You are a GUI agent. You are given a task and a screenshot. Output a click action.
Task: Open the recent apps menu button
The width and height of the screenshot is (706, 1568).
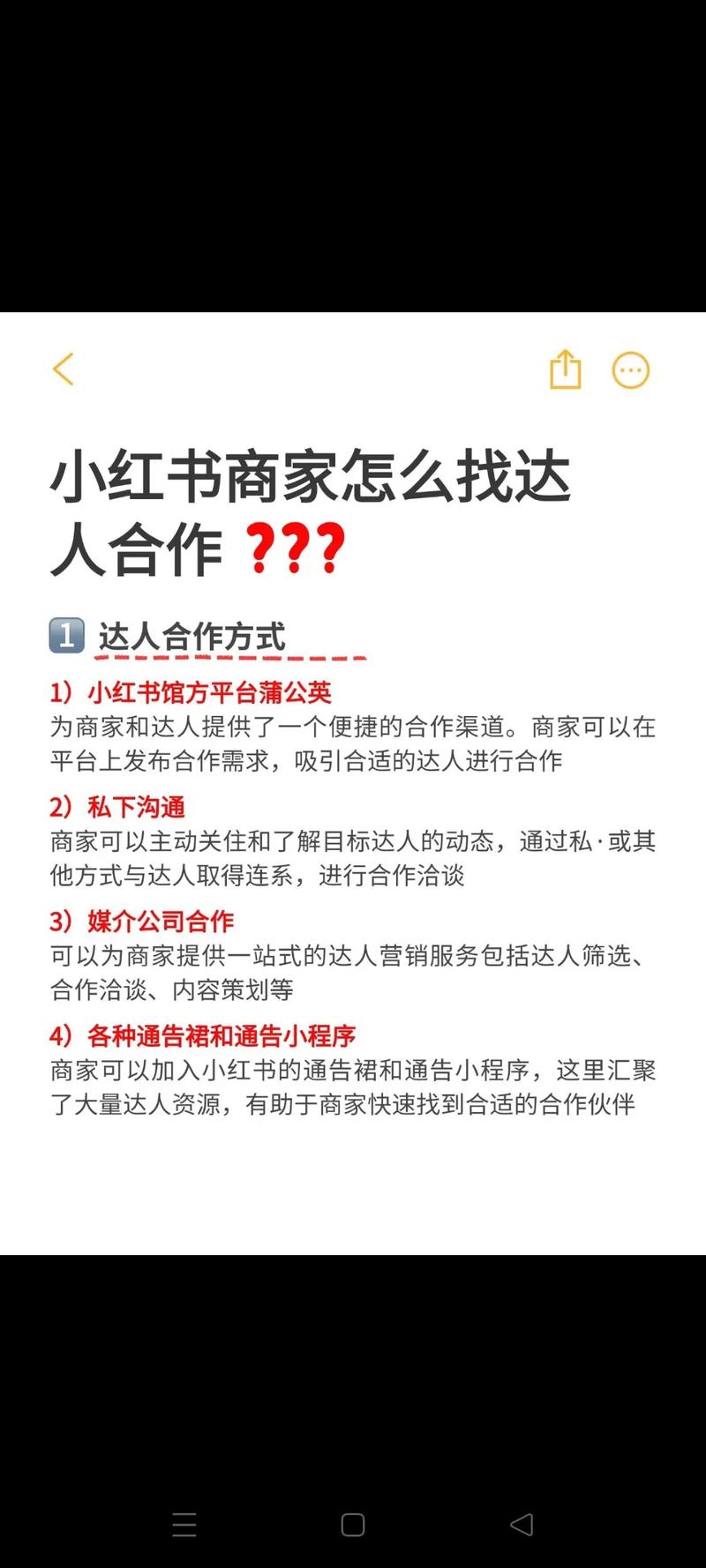point(184,1525)
